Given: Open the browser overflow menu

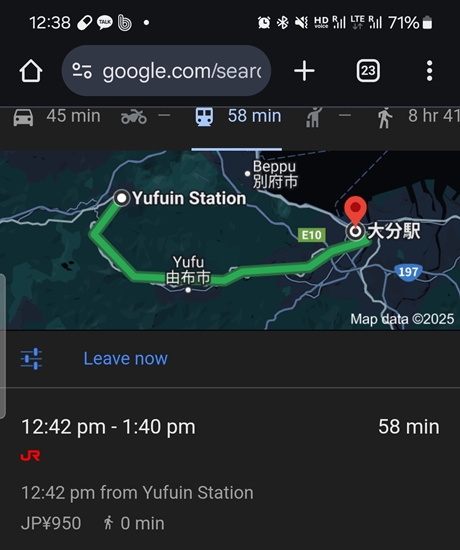Looking at the screenshot, I should (429, 71).
